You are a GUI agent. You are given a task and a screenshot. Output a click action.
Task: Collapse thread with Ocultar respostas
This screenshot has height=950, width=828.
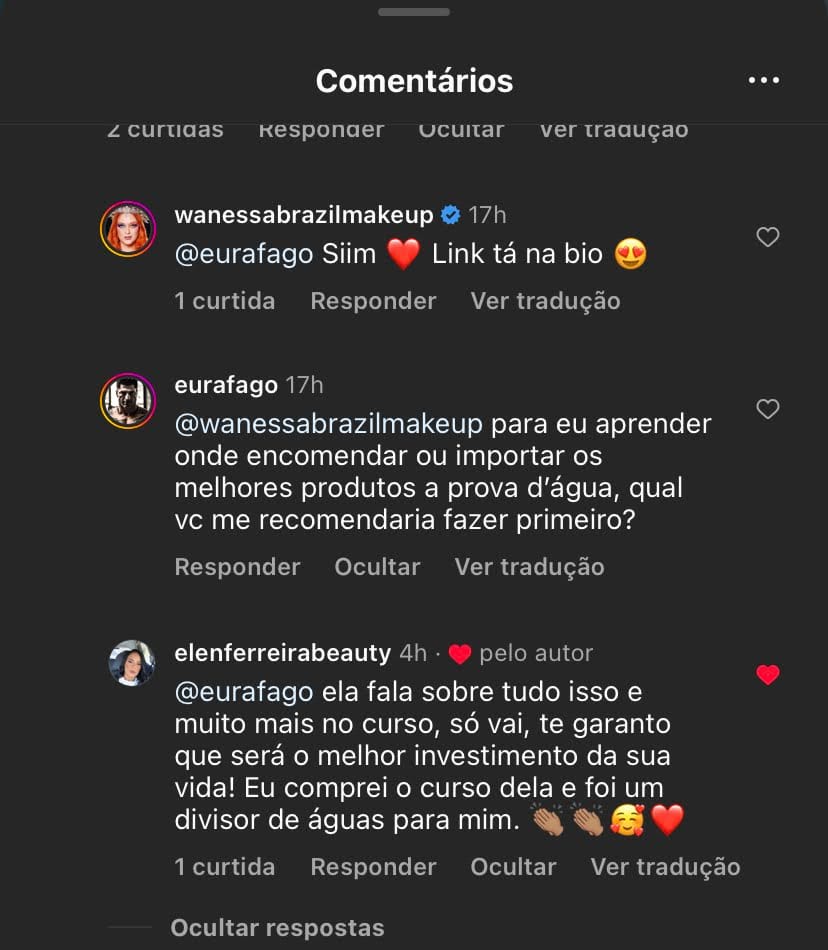pyautogui.click(x=277, y=928)
